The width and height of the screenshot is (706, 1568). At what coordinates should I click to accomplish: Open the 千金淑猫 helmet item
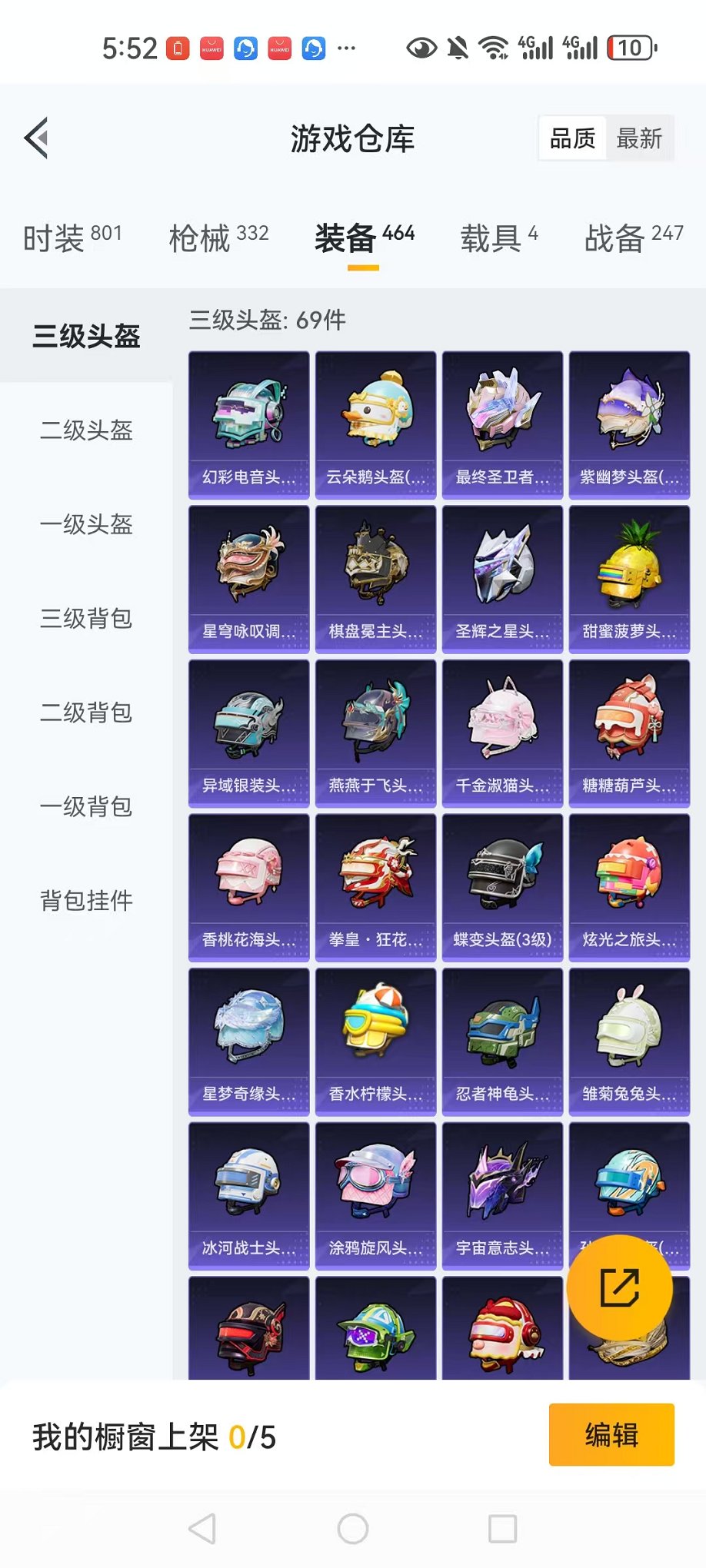(x=502, y=733)
